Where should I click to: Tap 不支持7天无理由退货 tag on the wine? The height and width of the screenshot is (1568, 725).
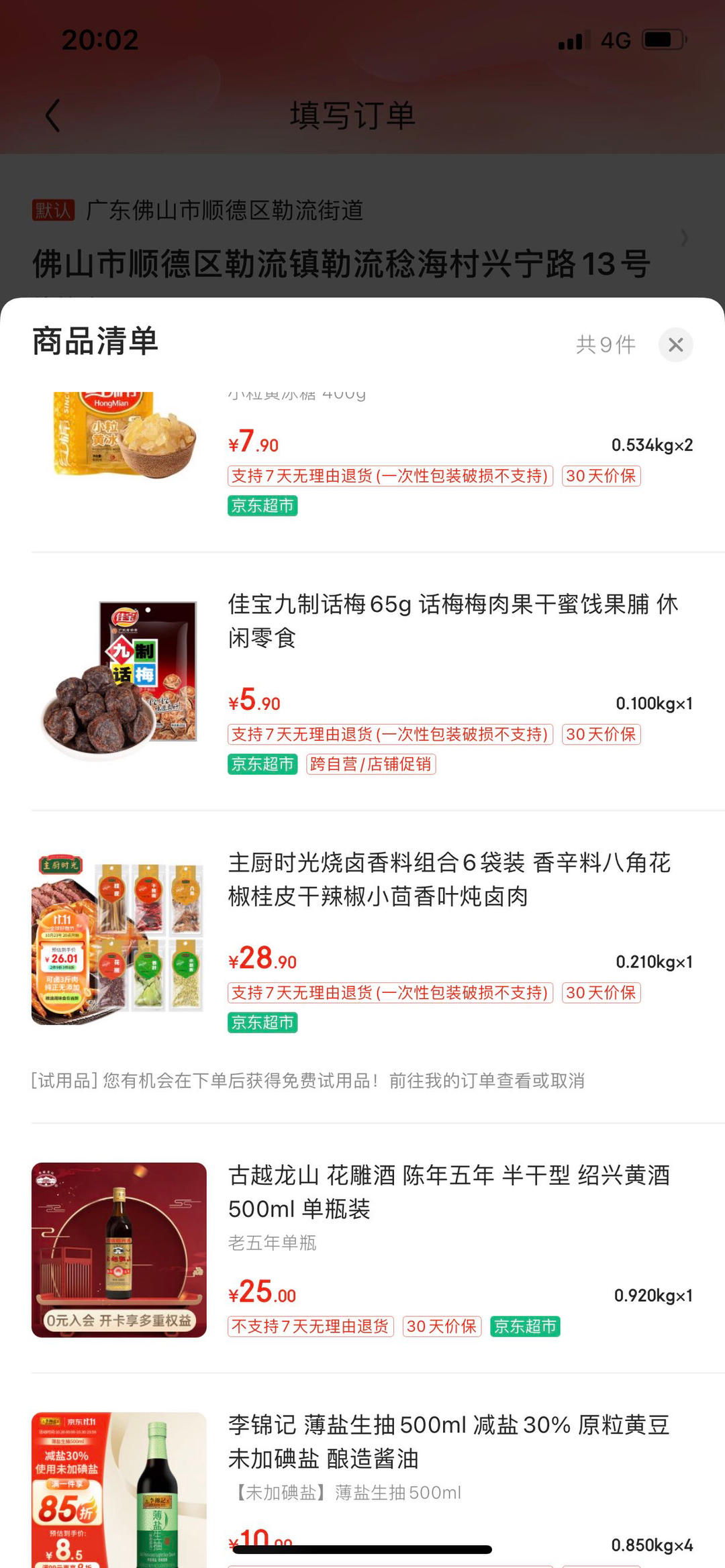tap(311, 1326)
